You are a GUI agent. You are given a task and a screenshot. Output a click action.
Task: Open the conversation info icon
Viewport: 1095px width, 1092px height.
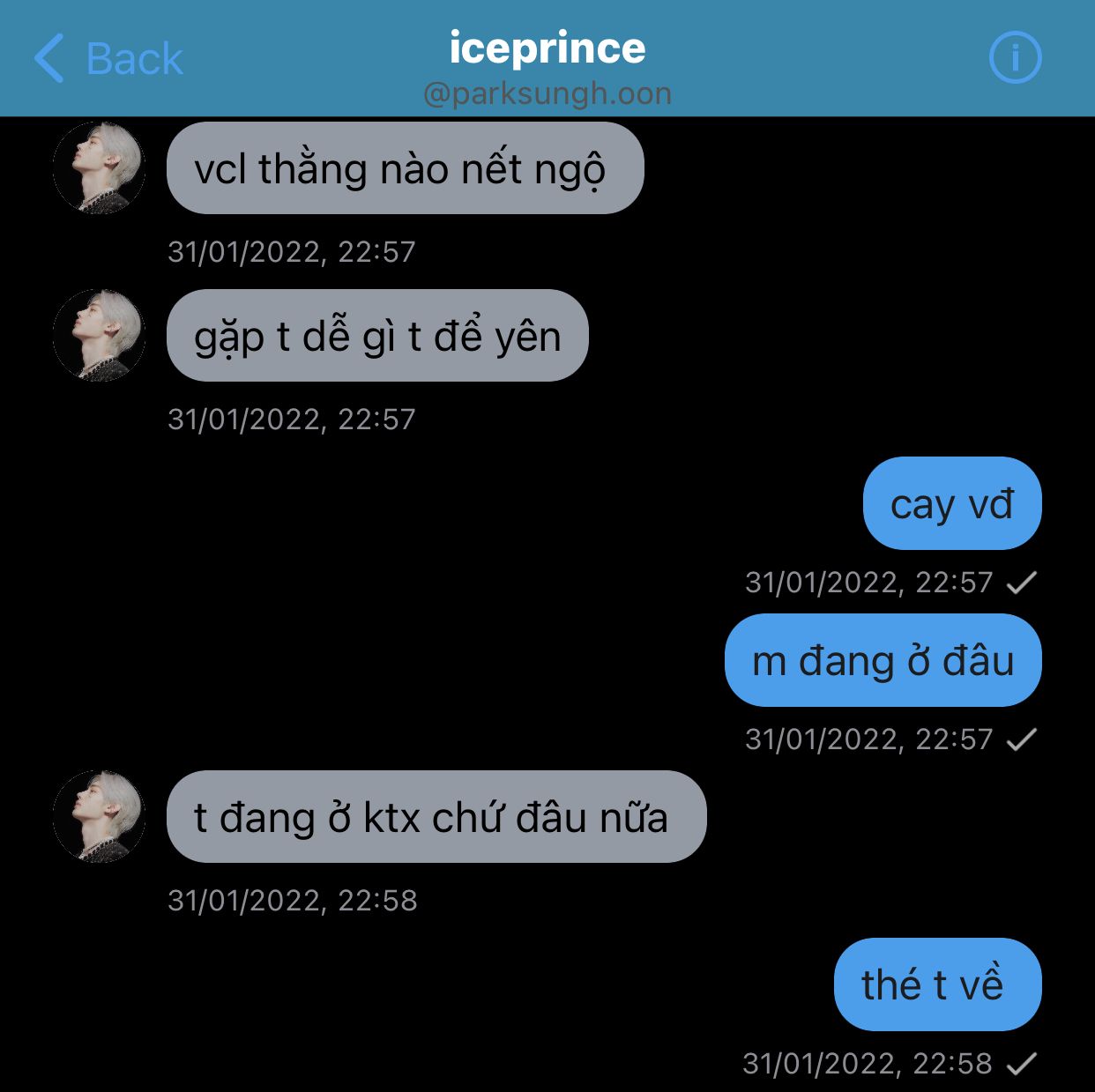[x=1015, y=58]
